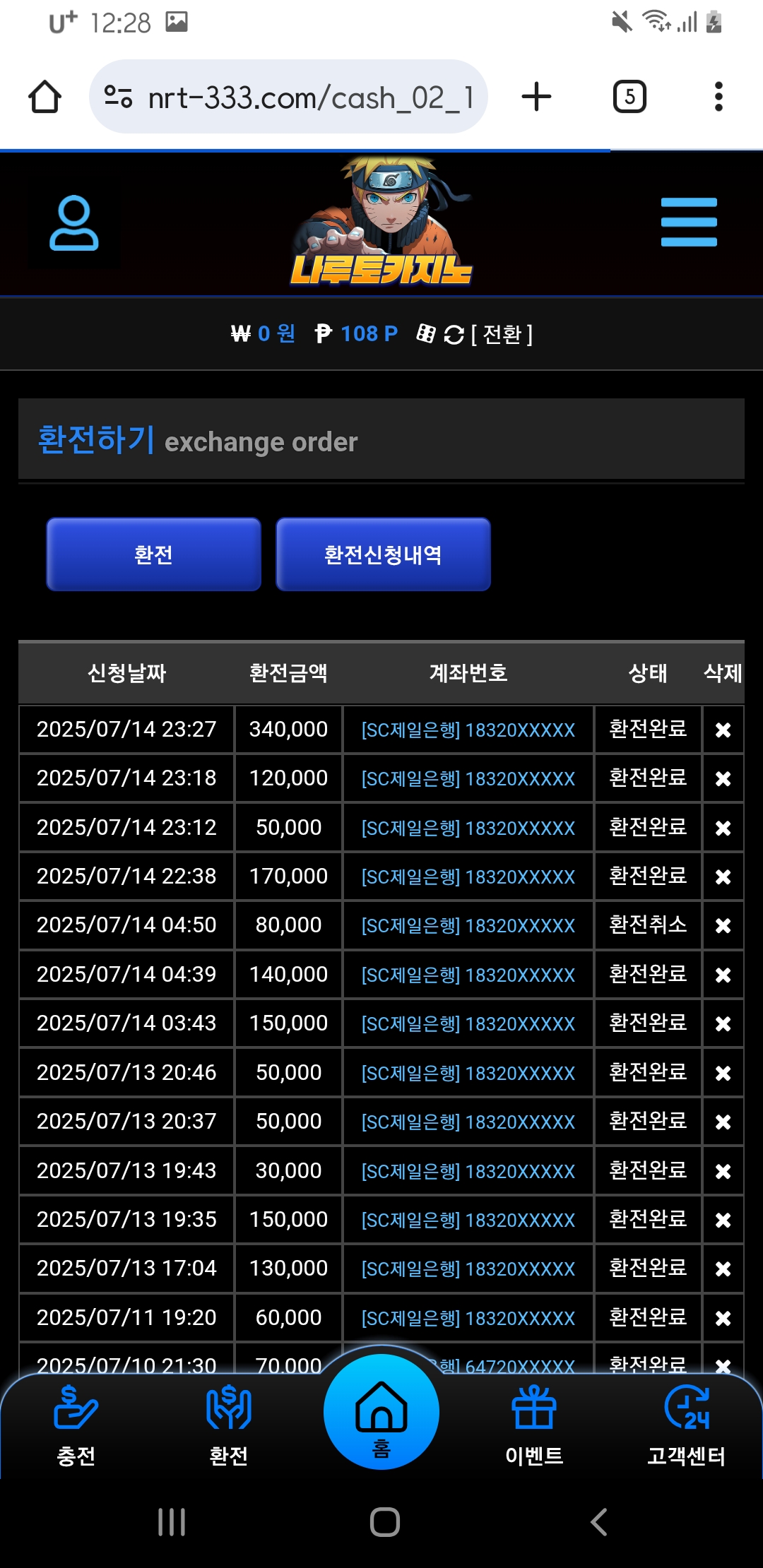Switch to the 환전 bottom tab
The width and height of the screenshot is (763, 1568).
coord(229,1425)
